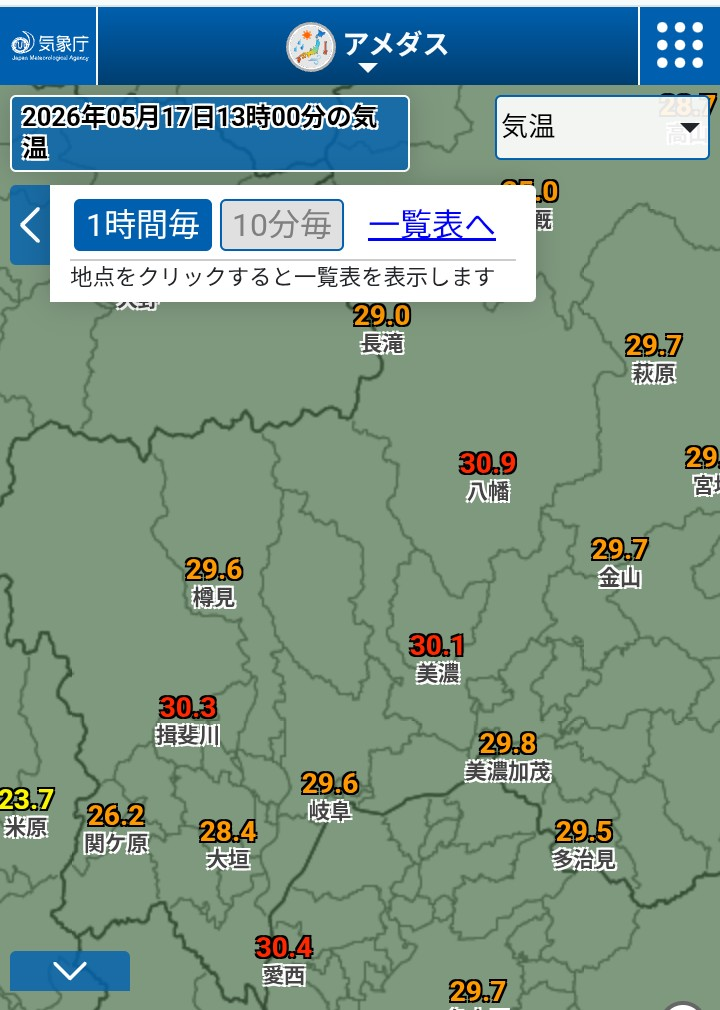Open the grid menu in the header
Screen dimensions: 720x1010
click(679, 45)
